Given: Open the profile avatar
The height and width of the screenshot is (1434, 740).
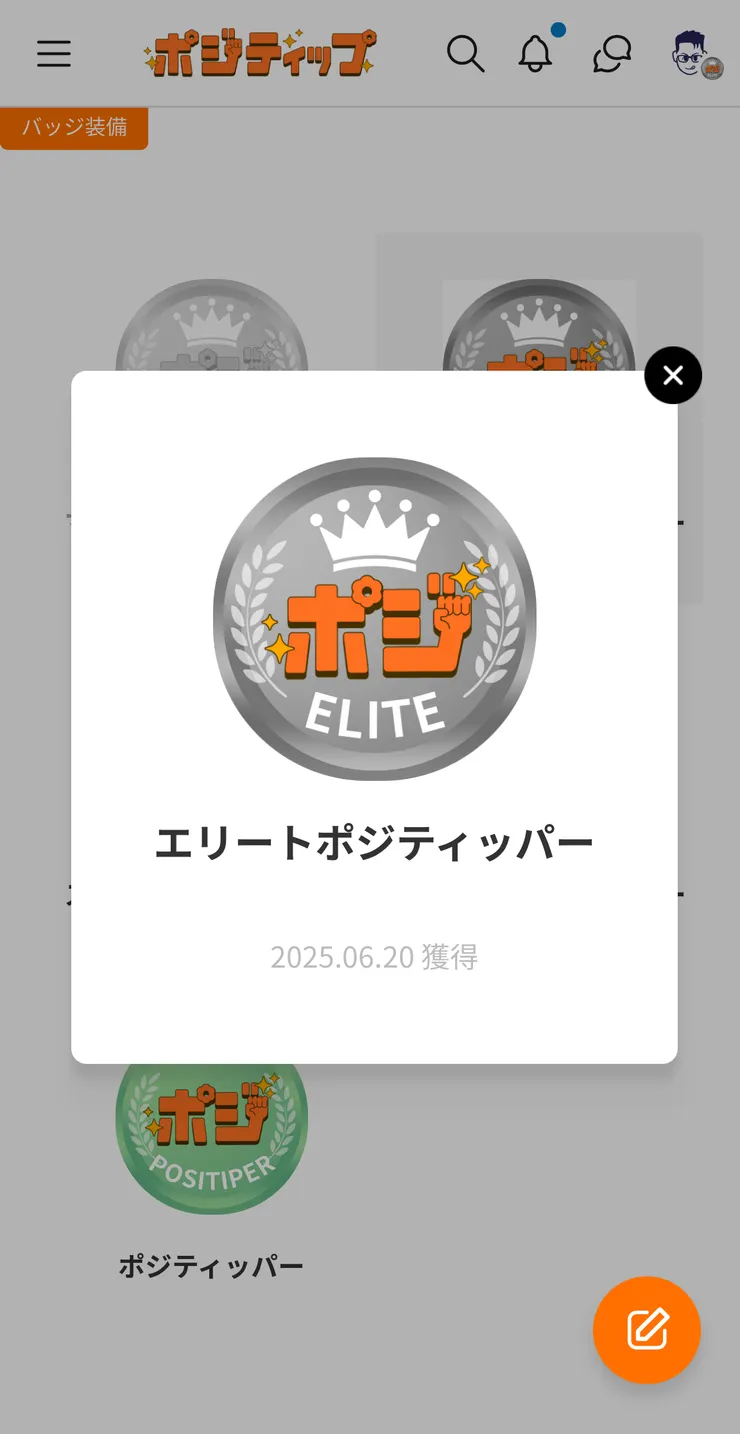Looking at the screenshot, I should [695, 54].
